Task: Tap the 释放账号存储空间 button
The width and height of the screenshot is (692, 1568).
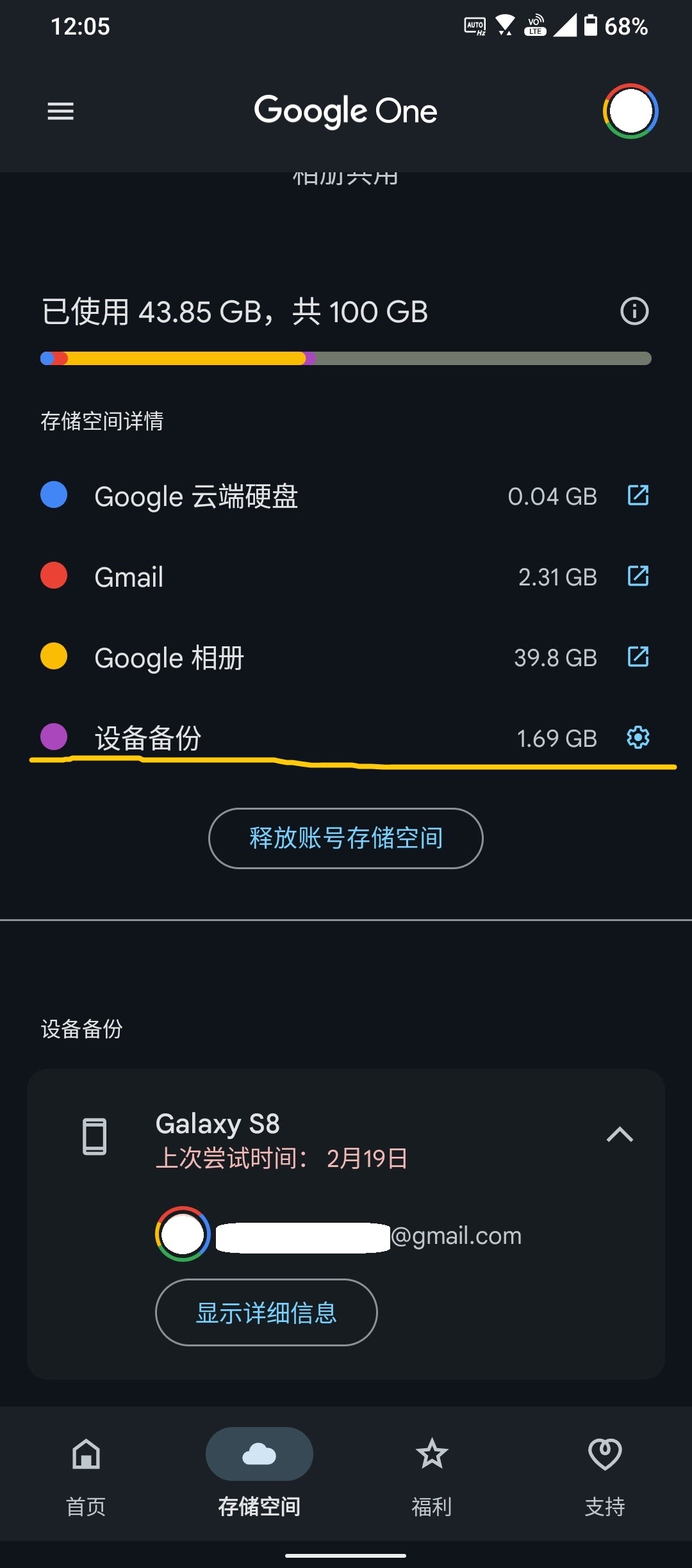Action: pyautogui.click(x=346, y=838)
